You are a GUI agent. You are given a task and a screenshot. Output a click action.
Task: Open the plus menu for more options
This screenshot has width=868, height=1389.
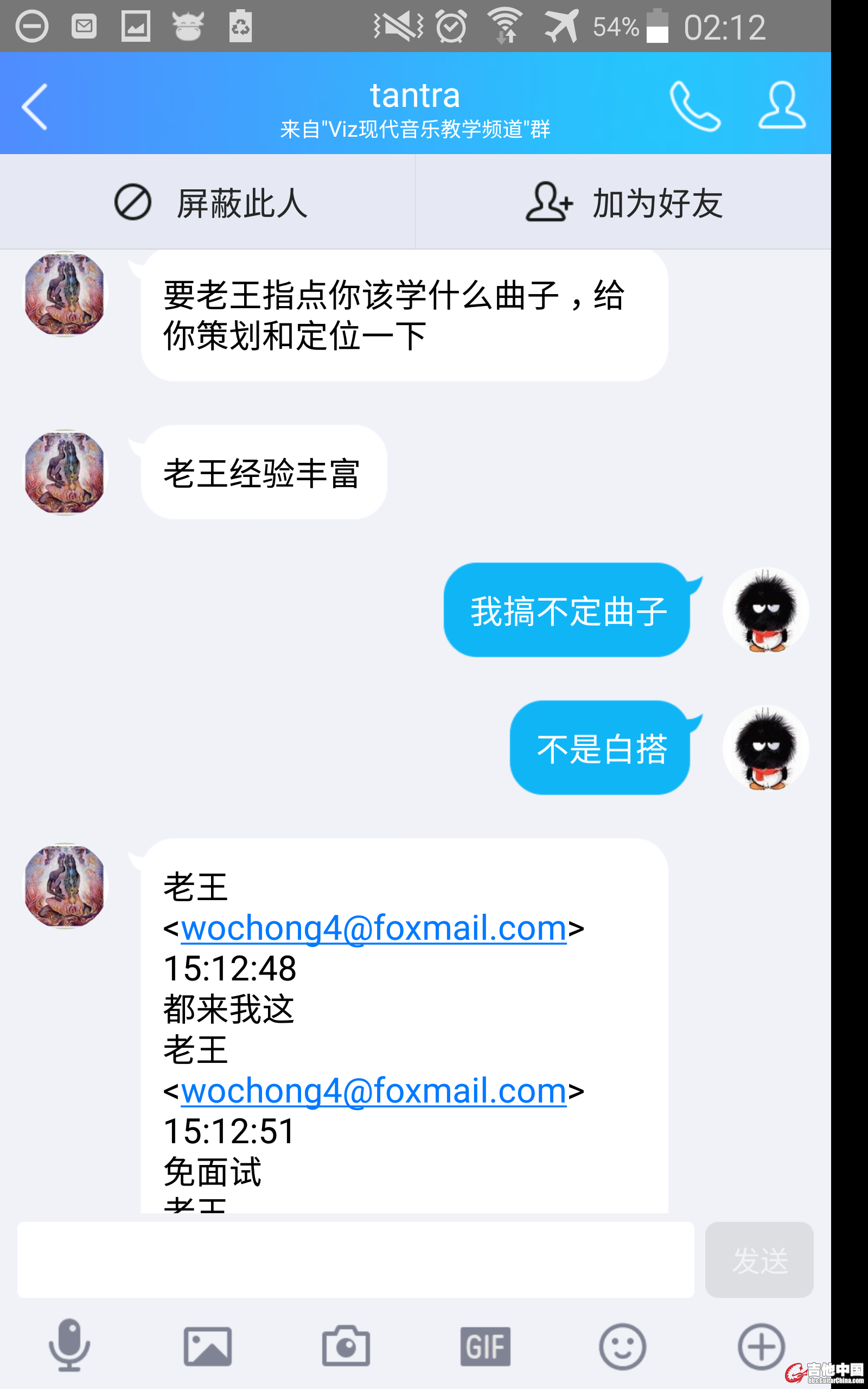[761, 1346]
